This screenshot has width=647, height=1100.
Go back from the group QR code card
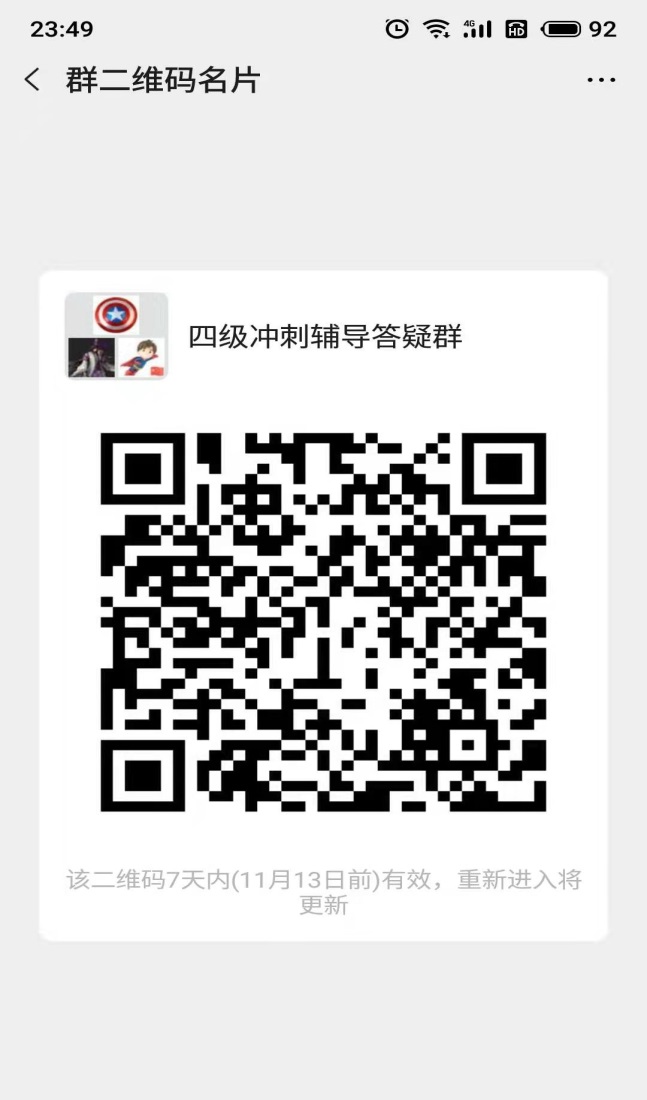coord(33,81)
